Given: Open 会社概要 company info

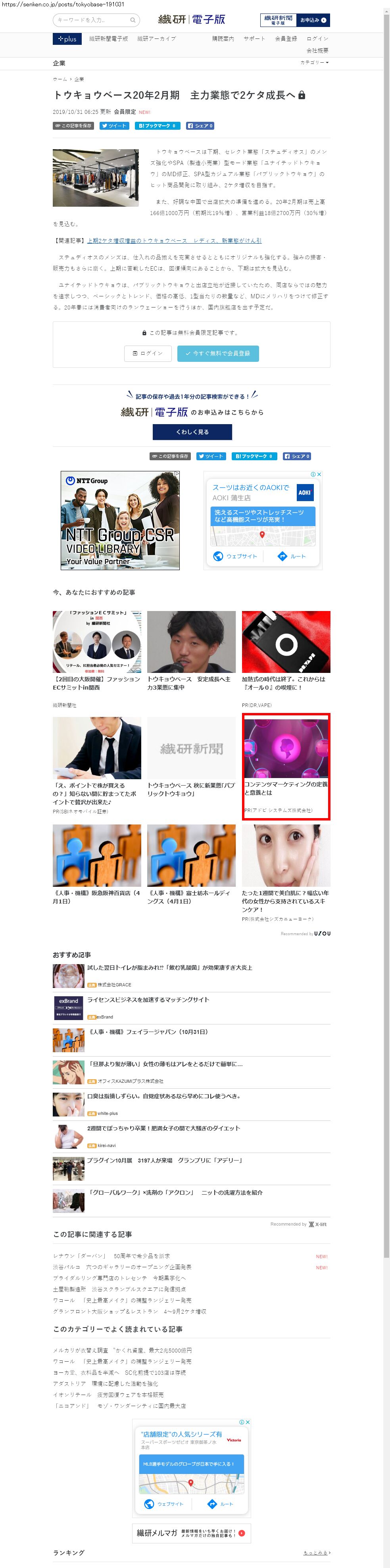Looking at the screenshot, I should [x=317, y=50].
